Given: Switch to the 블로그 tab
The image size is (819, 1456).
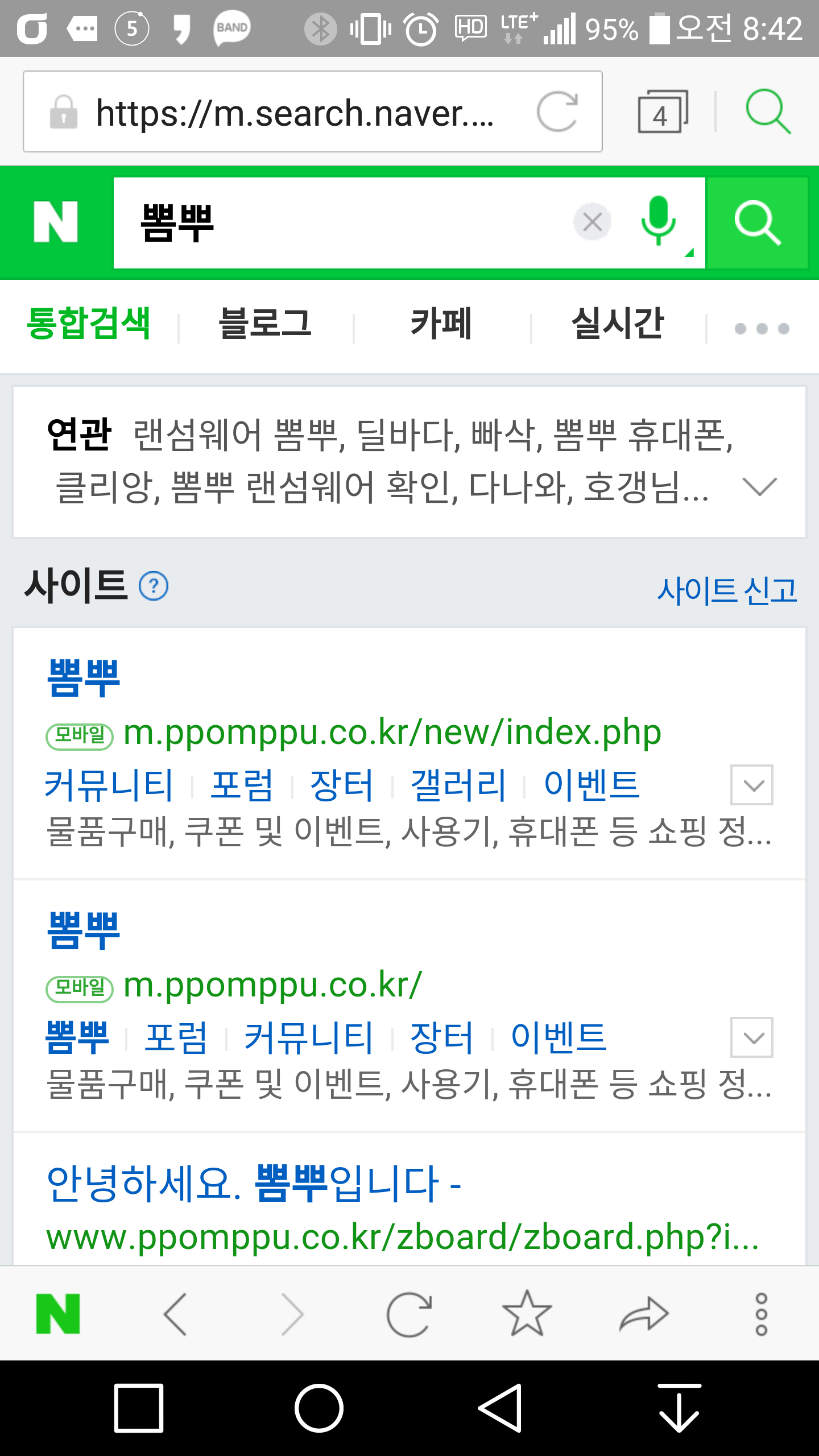Looking at the screenshot, I should (265, 324).
